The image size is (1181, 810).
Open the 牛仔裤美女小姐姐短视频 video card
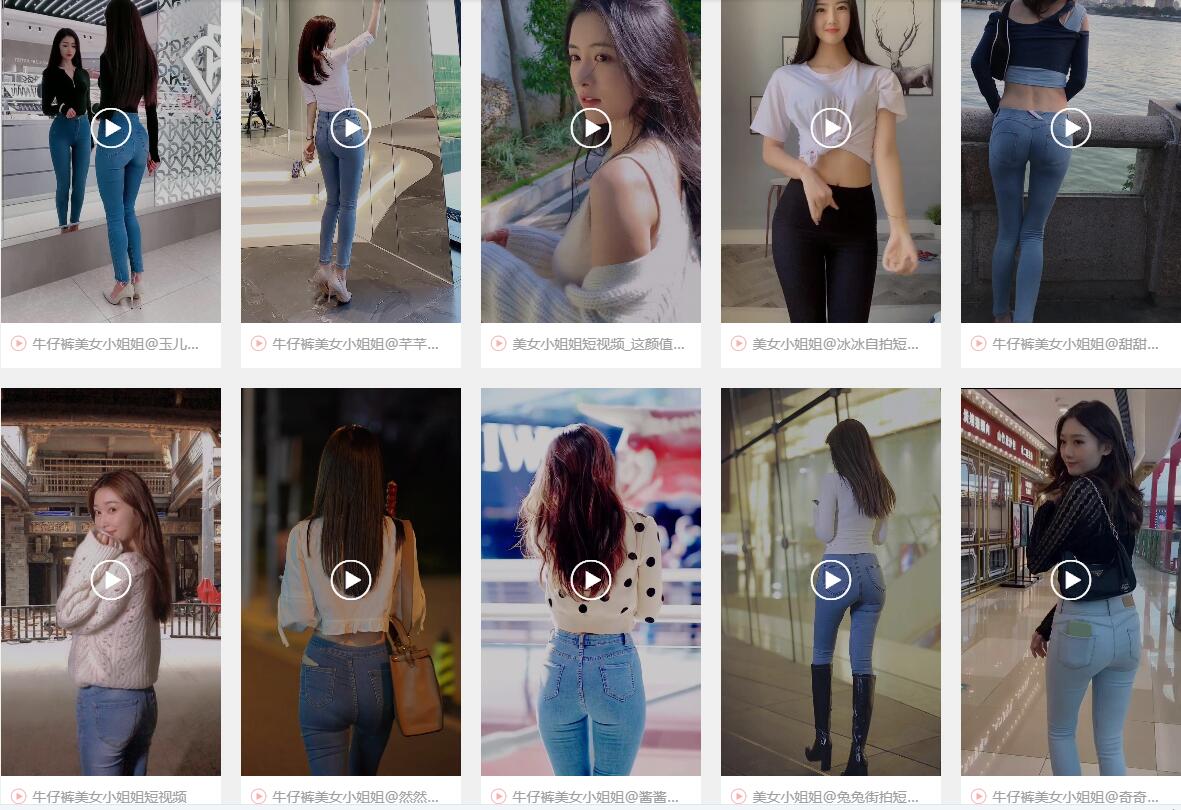point(111,580)
